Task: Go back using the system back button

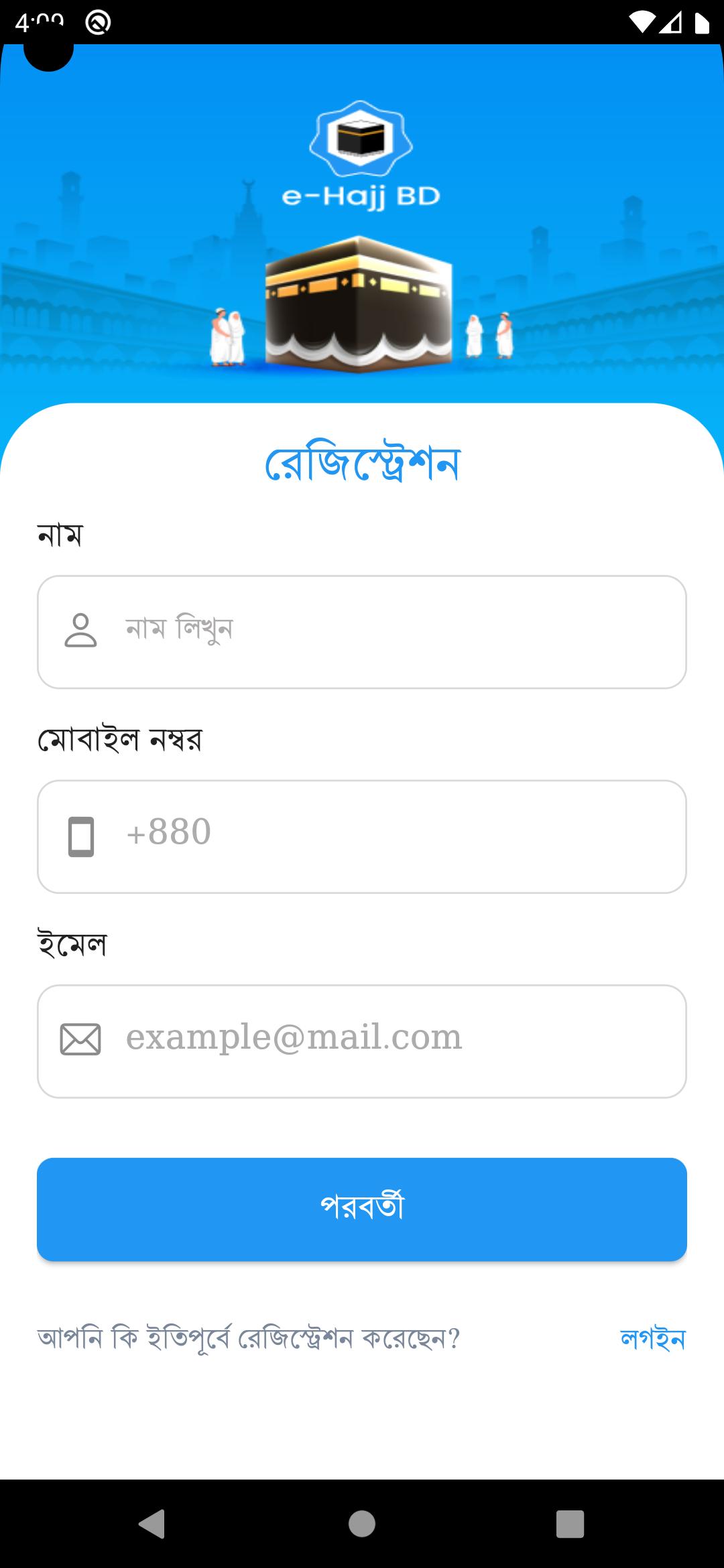Action: [152, 1523]
